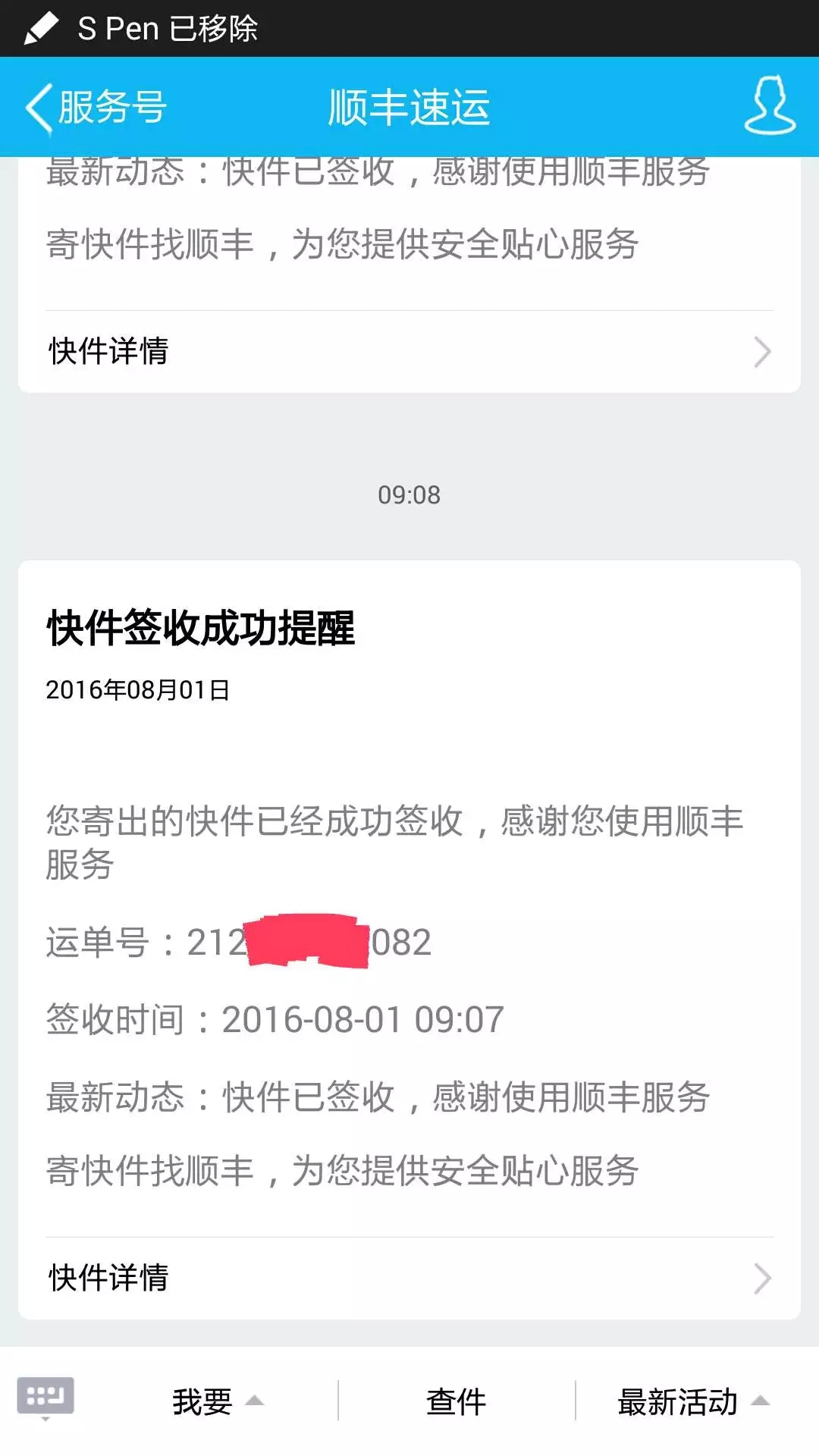Go back to 服务号 list
This screenshot has width=819, height=1456.
pos(95,108)
